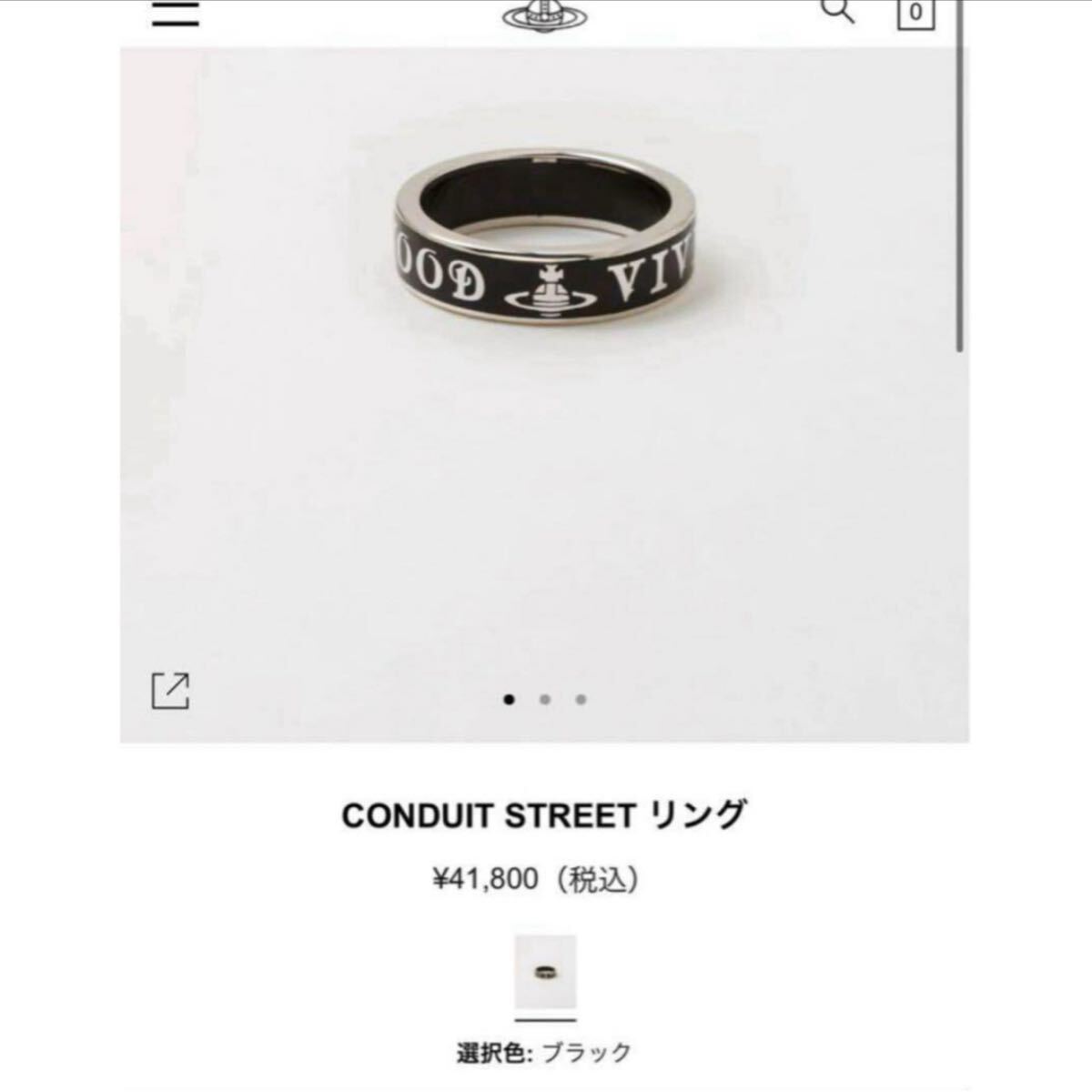1092x1092 pixels.
Task: Expand the ring image to fullscreen
Action: click(170, 691)
